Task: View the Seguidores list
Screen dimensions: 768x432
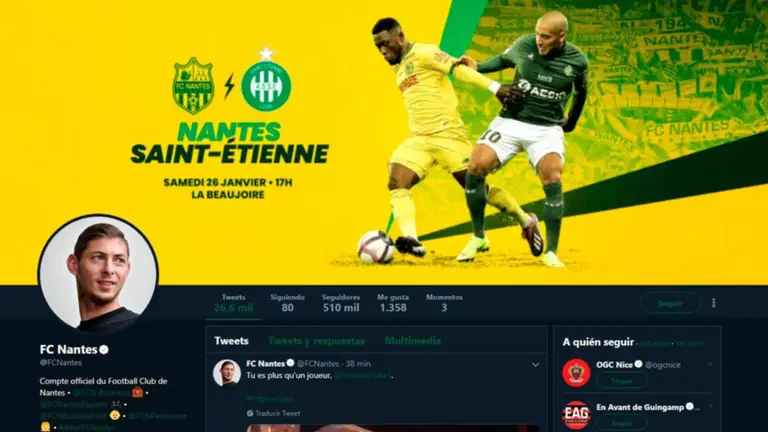Action: tap(341, 302)
